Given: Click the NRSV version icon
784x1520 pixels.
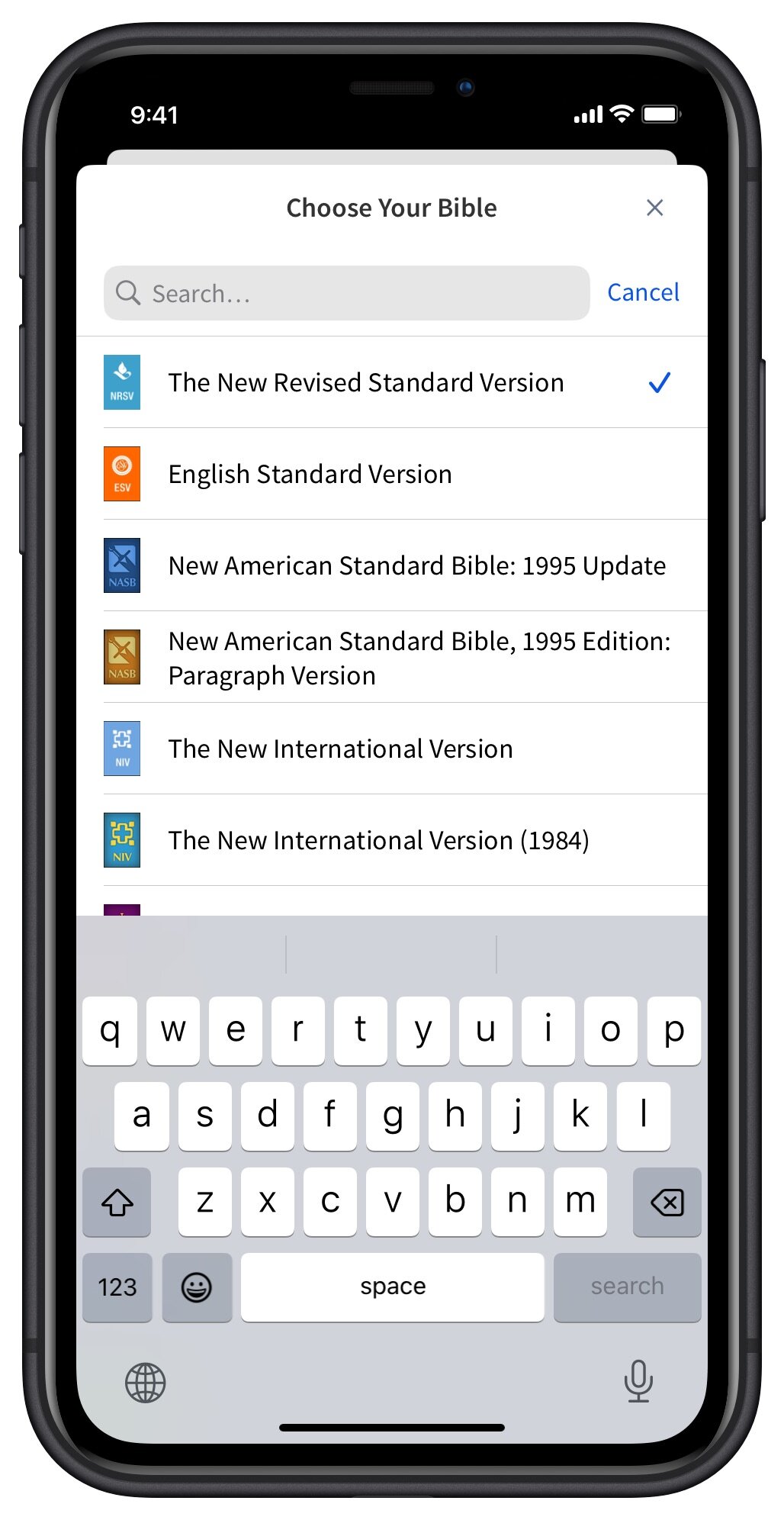Looking at the screenshot, I should point(121,382).
